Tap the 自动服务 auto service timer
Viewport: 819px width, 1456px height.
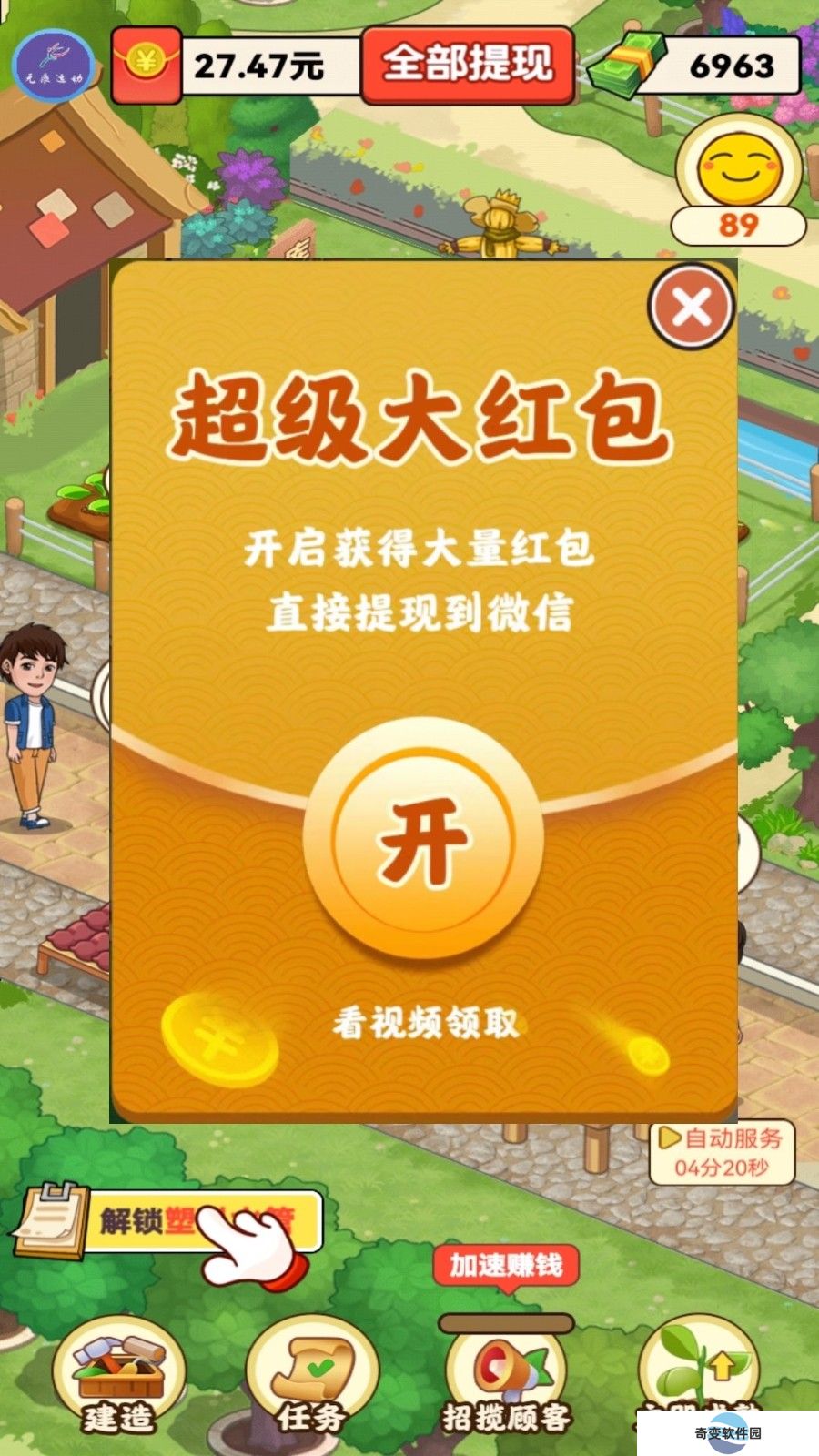pyautogui.click(x=722, y=1151)
